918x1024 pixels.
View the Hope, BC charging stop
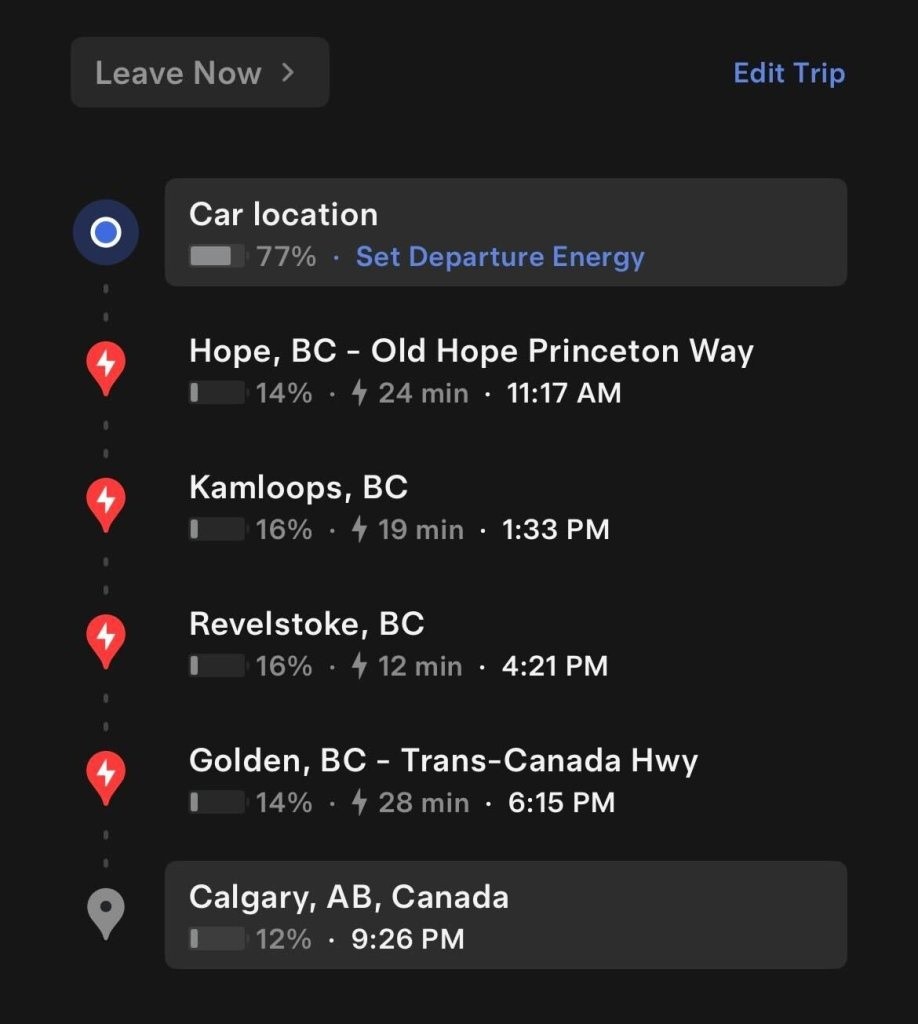(470, 370)
